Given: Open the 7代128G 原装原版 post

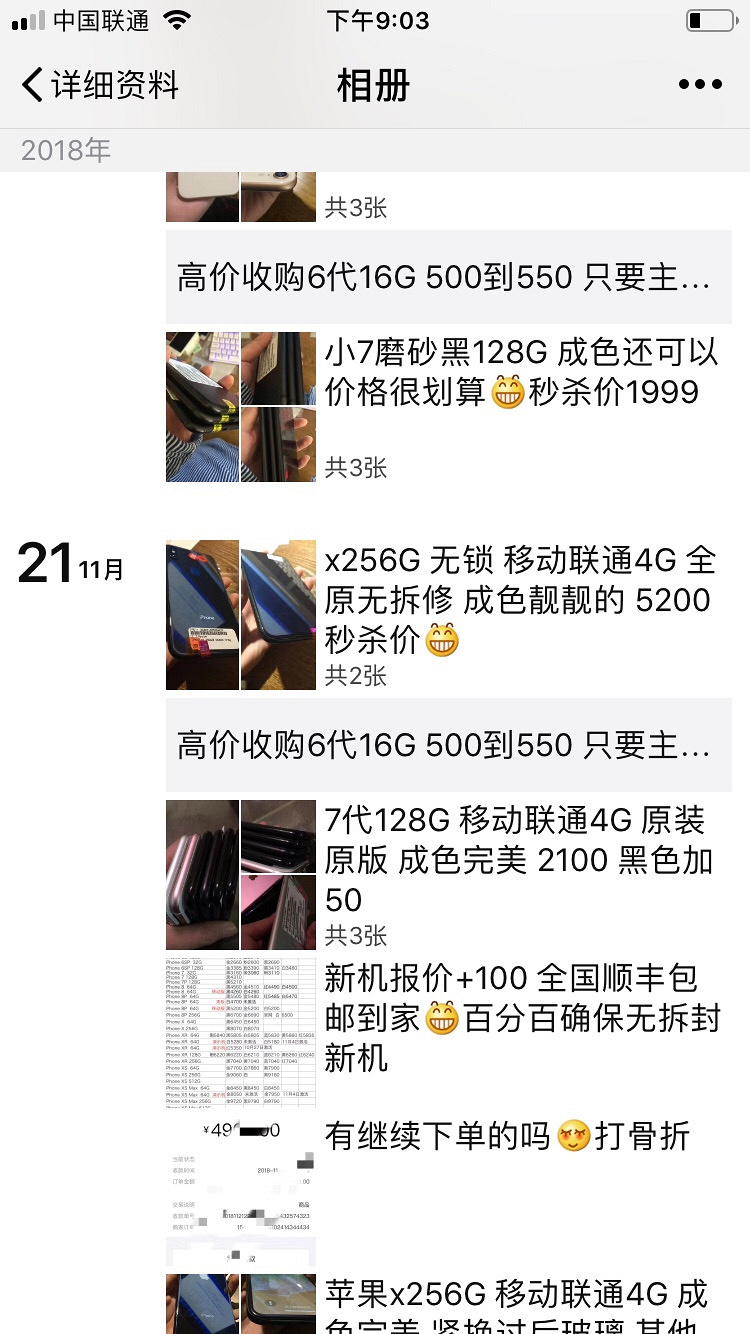Looking at the screenshot, I should click(520, 860).
